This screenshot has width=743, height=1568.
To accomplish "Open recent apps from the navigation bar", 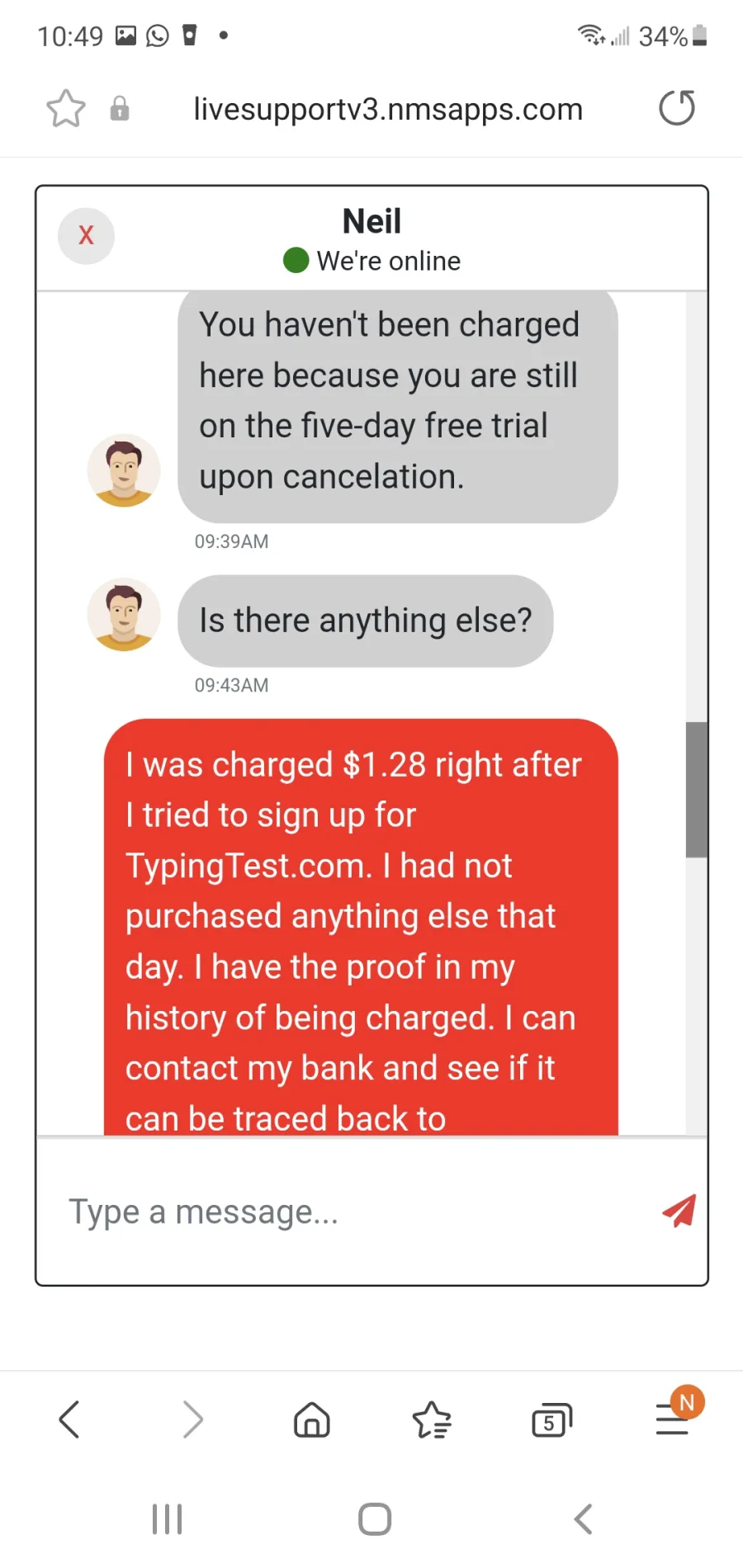I will coord(167,1519).
